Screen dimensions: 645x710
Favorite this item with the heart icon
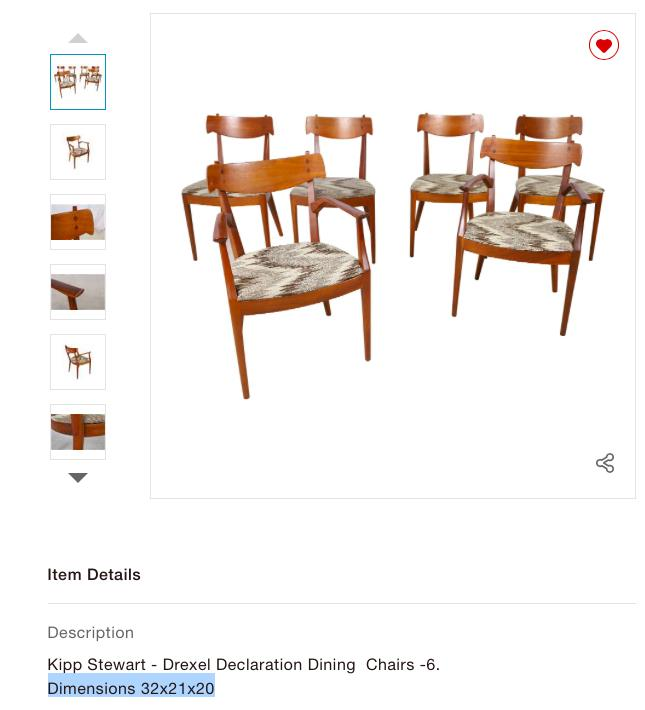(603, 45)
